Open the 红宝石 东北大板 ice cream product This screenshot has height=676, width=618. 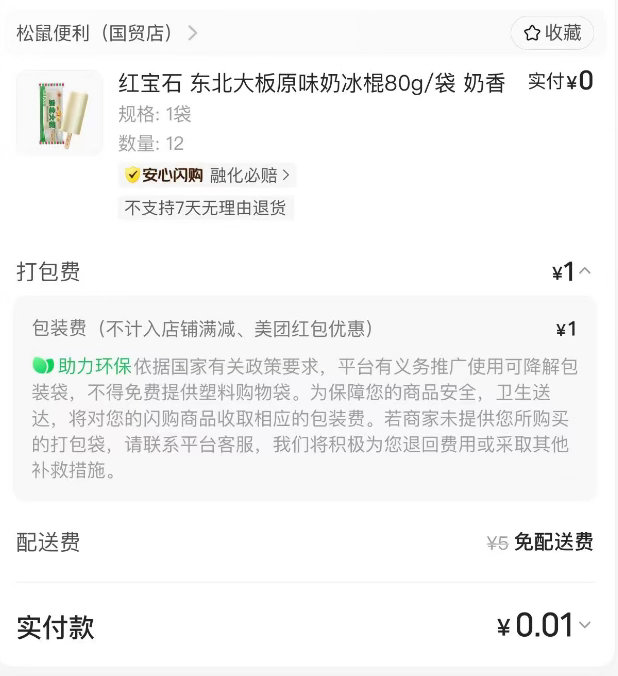pos(311,82)
